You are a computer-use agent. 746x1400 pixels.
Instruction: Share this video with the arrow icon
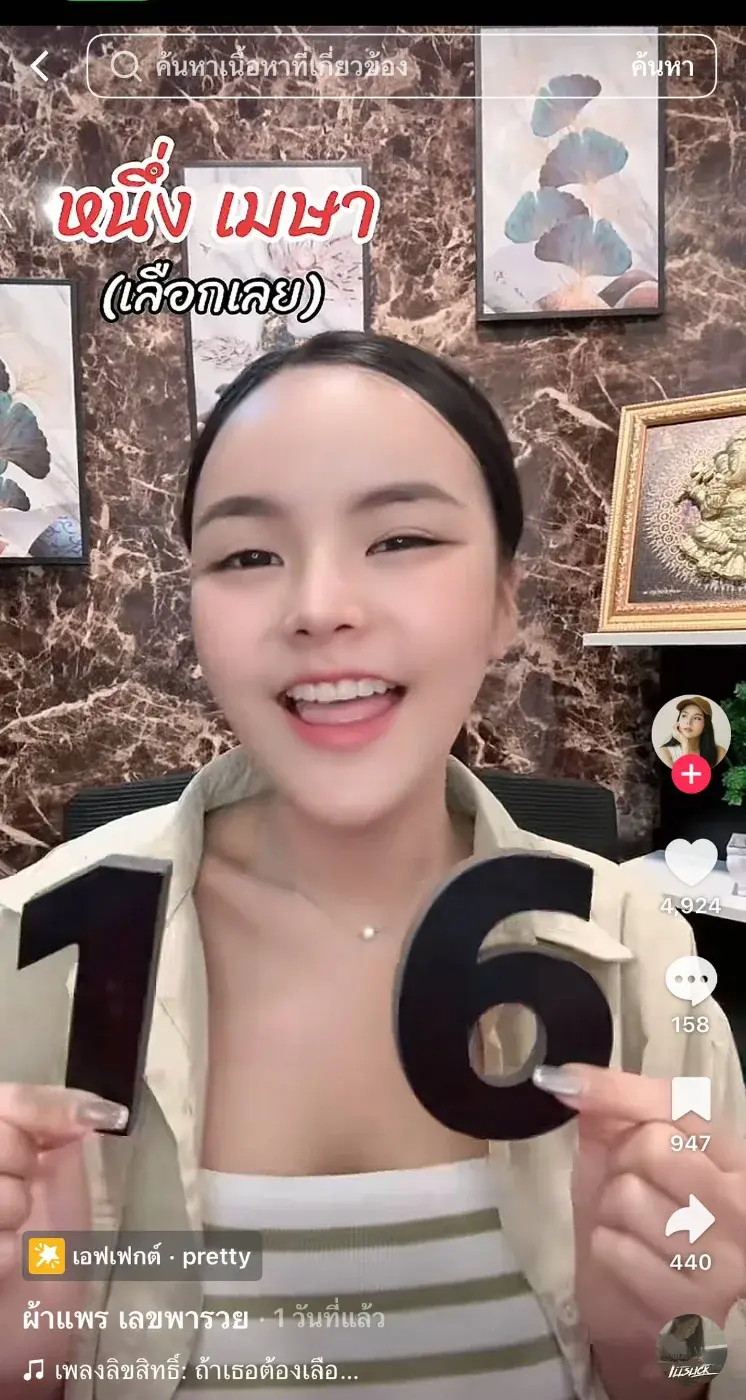point(691,1220)
